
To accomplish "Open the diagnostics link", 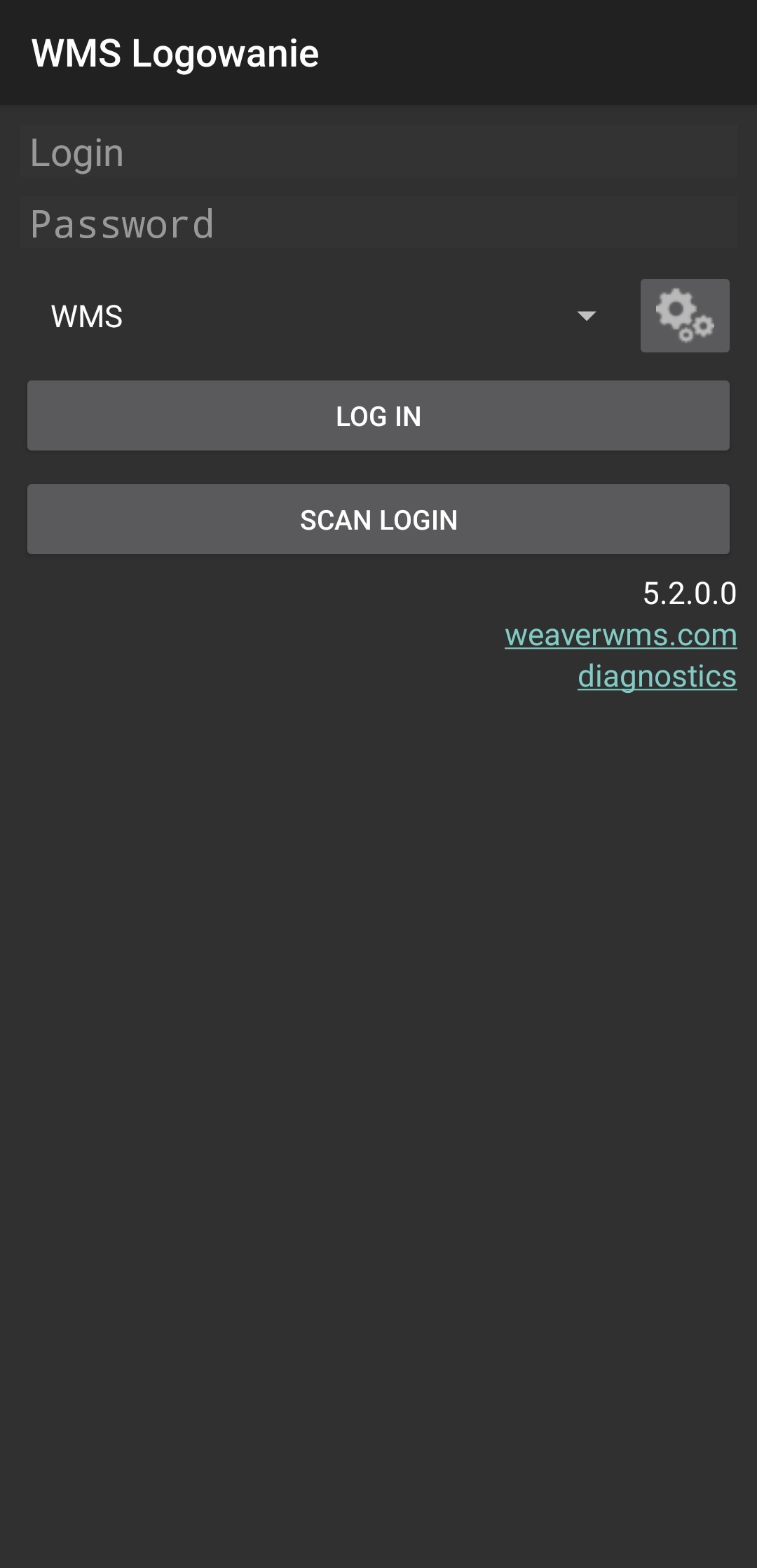I will [657, 677].
